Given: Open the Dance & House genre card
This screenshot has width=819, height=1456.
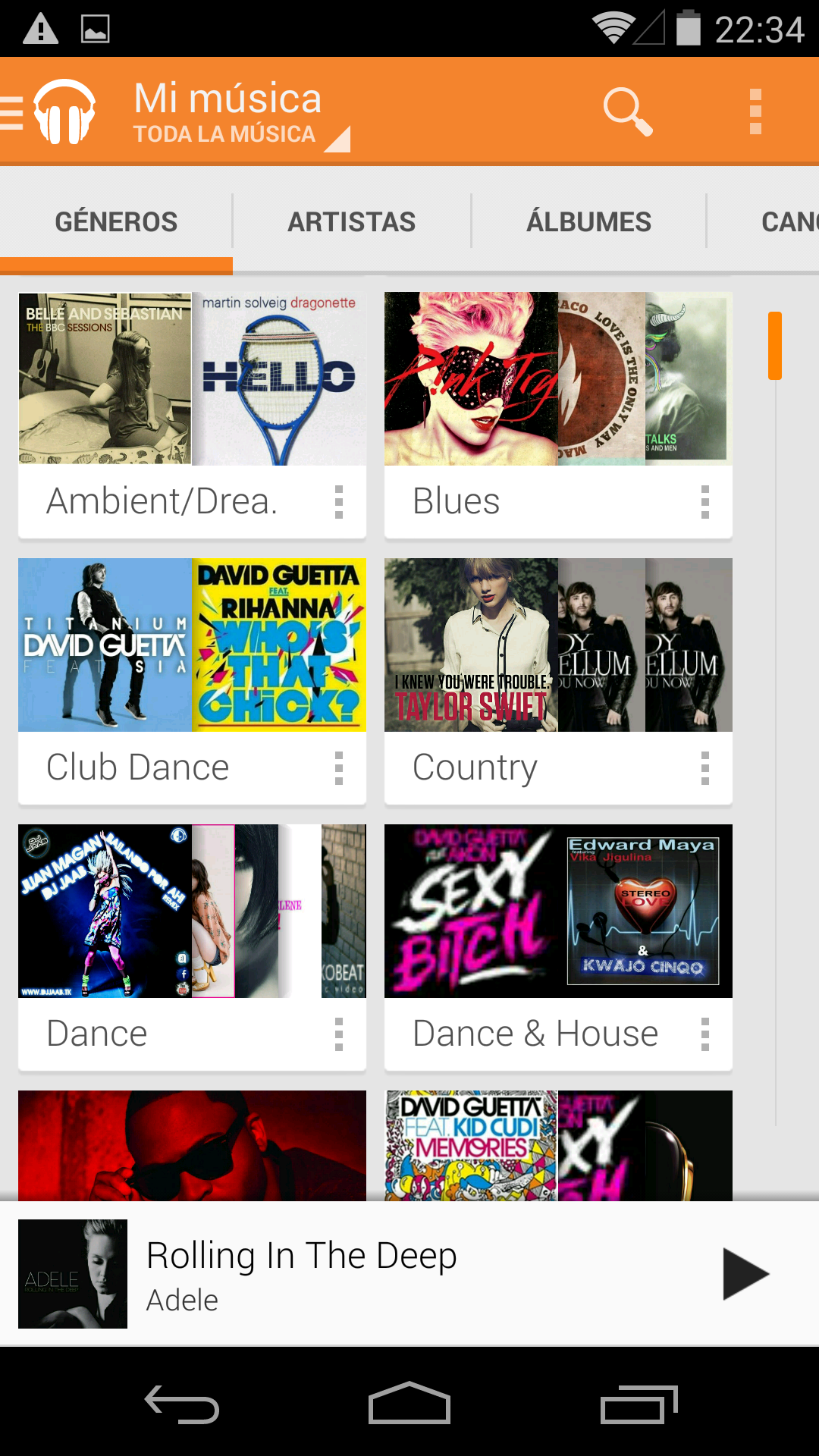Looking at the screenshot, I should (x=558, y=912).
